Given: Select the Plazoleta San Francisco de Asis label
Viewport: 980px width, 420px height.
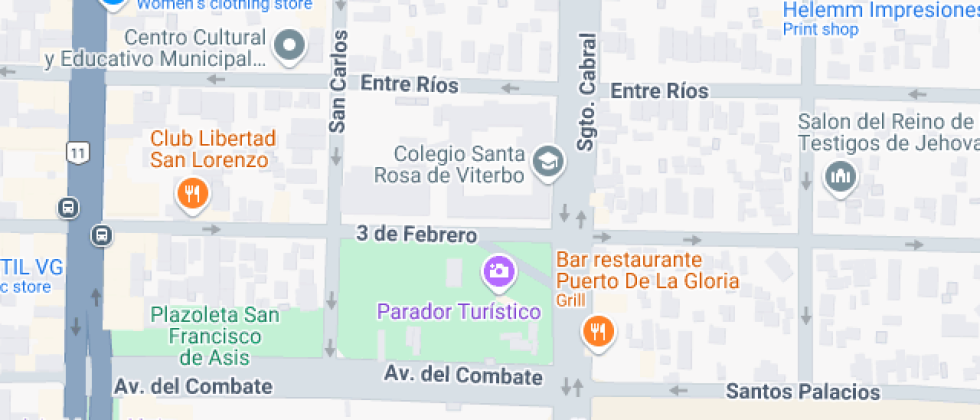Looking at the screenshot, I should [x=216, y=336].
